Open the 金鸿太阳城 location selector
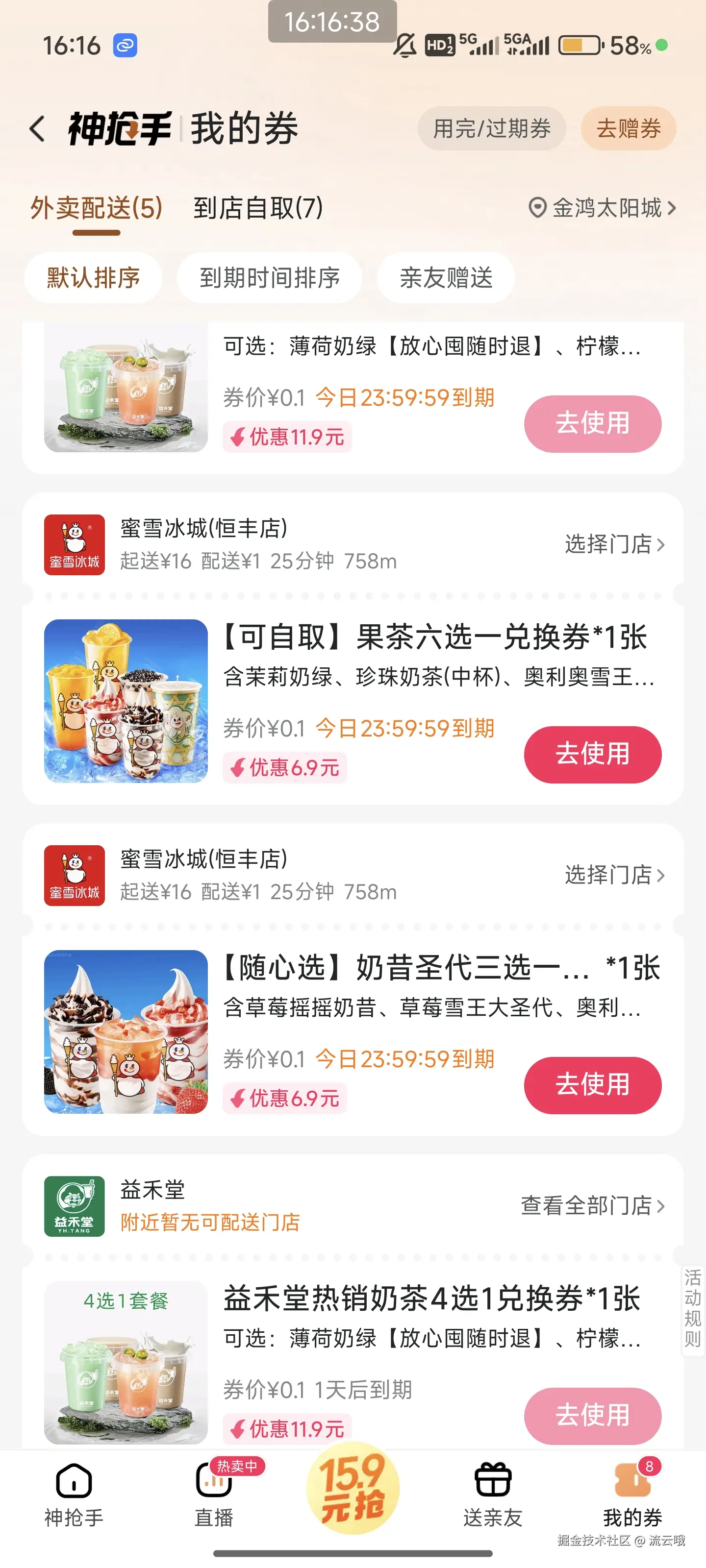This screenshot has height=1568, width=706. (x=605, y=208)
